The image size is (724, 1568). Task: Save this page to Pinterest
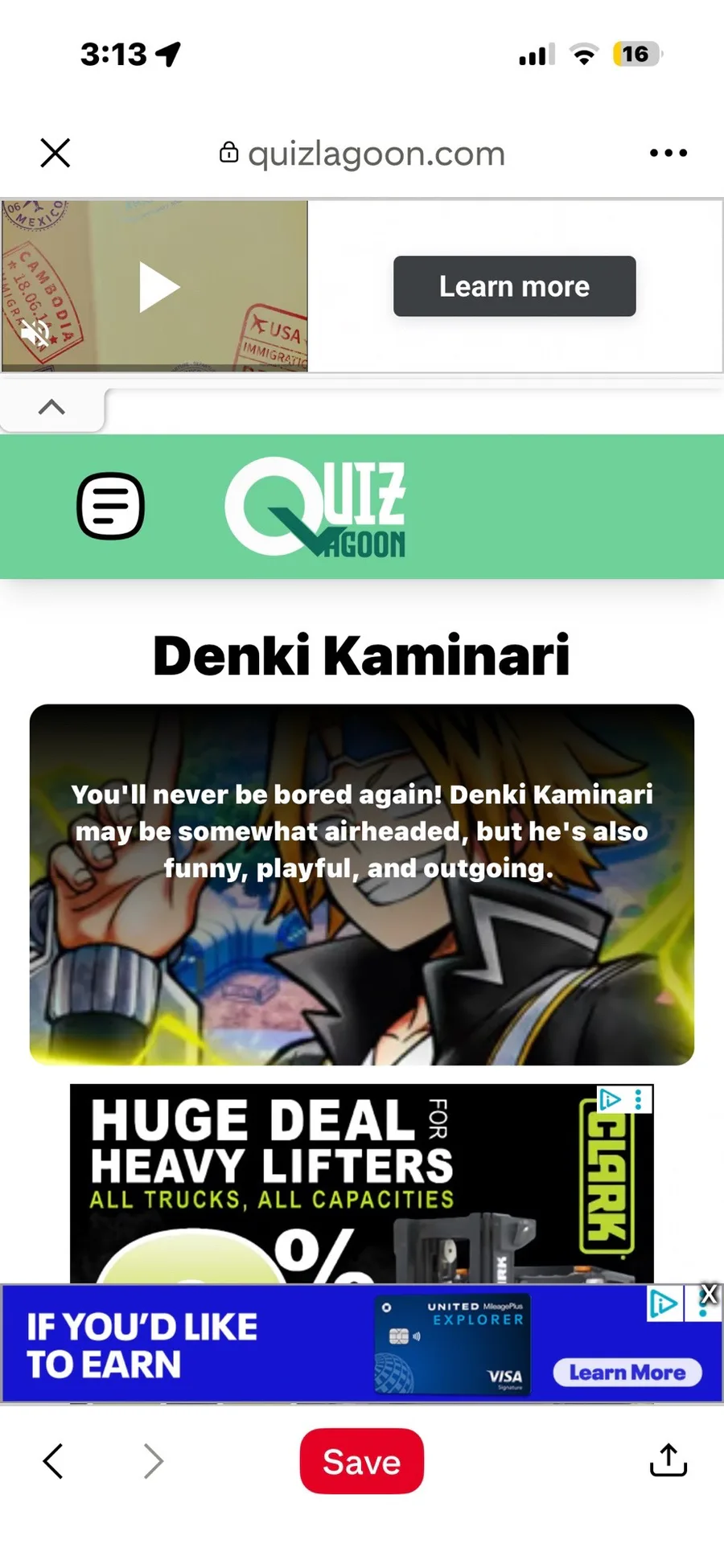pos(362,1461)
